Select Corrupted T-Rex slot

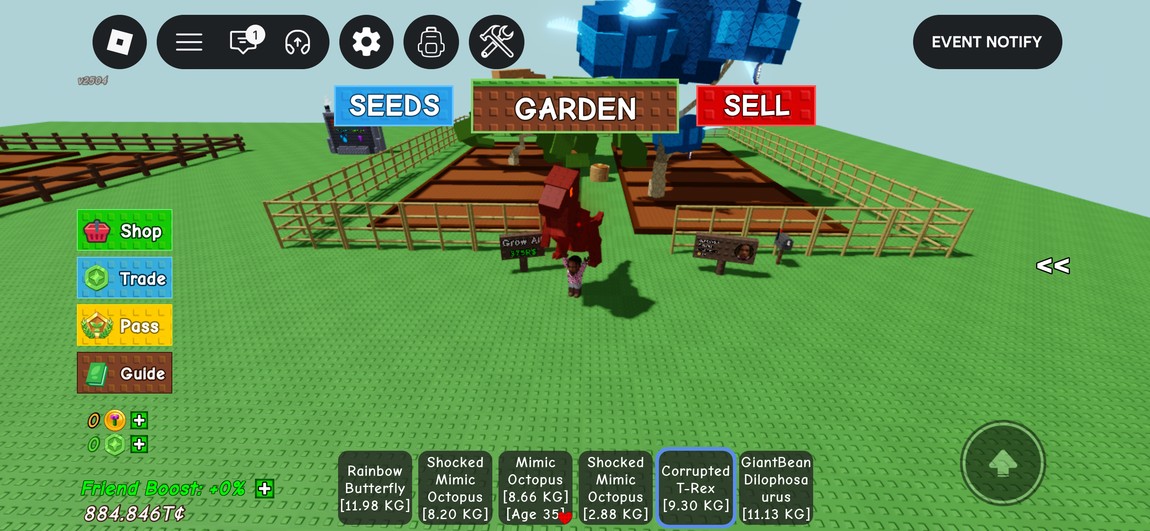695,488
